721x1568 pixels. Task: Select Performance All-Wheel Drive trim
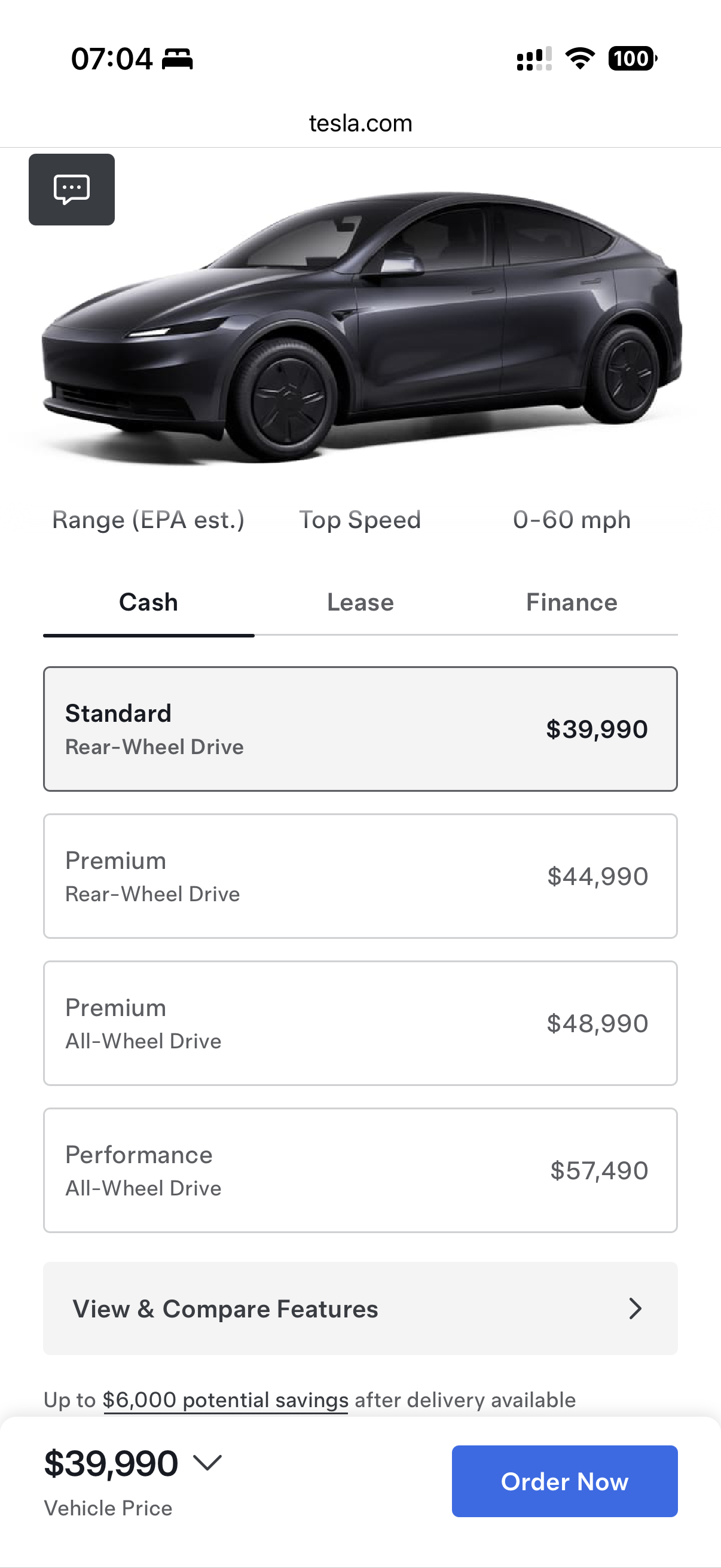360,1170
